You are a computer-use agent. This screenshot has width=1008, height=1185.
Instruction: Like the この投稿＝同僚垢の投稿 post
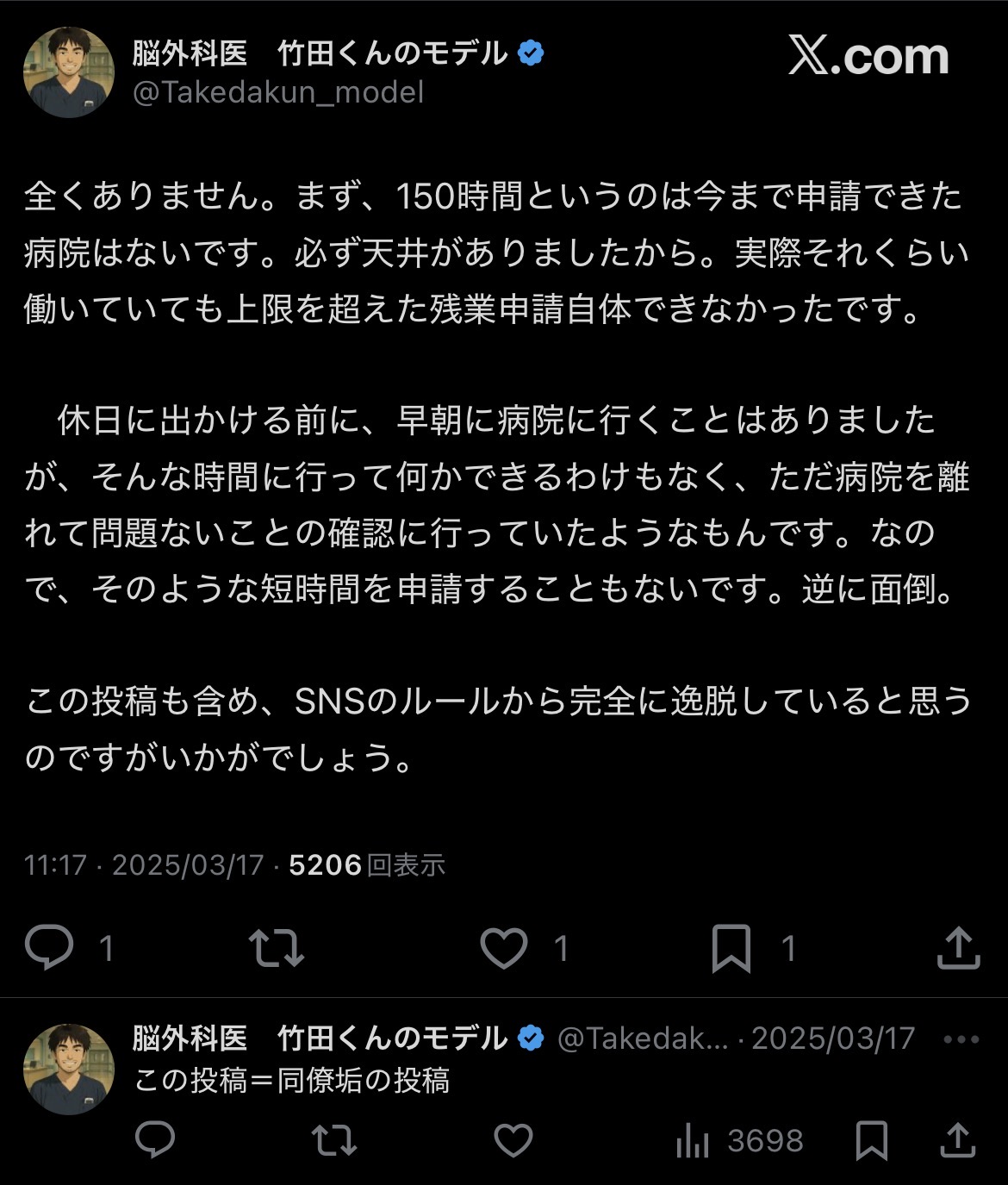pos(513,1141)
